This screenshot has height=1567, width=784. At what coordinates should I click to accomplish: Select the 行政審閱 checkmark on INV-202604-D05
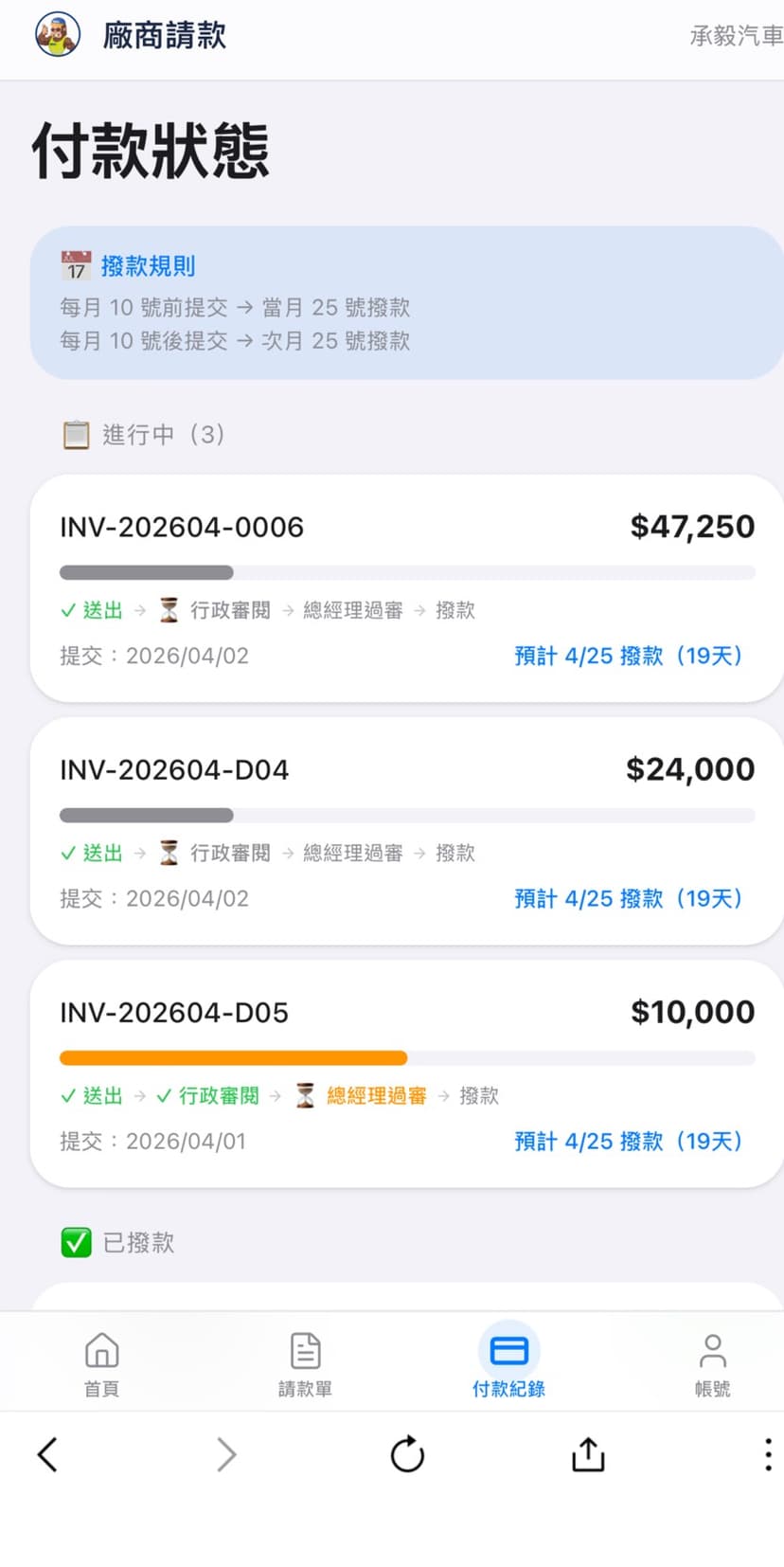(165, 1096)
